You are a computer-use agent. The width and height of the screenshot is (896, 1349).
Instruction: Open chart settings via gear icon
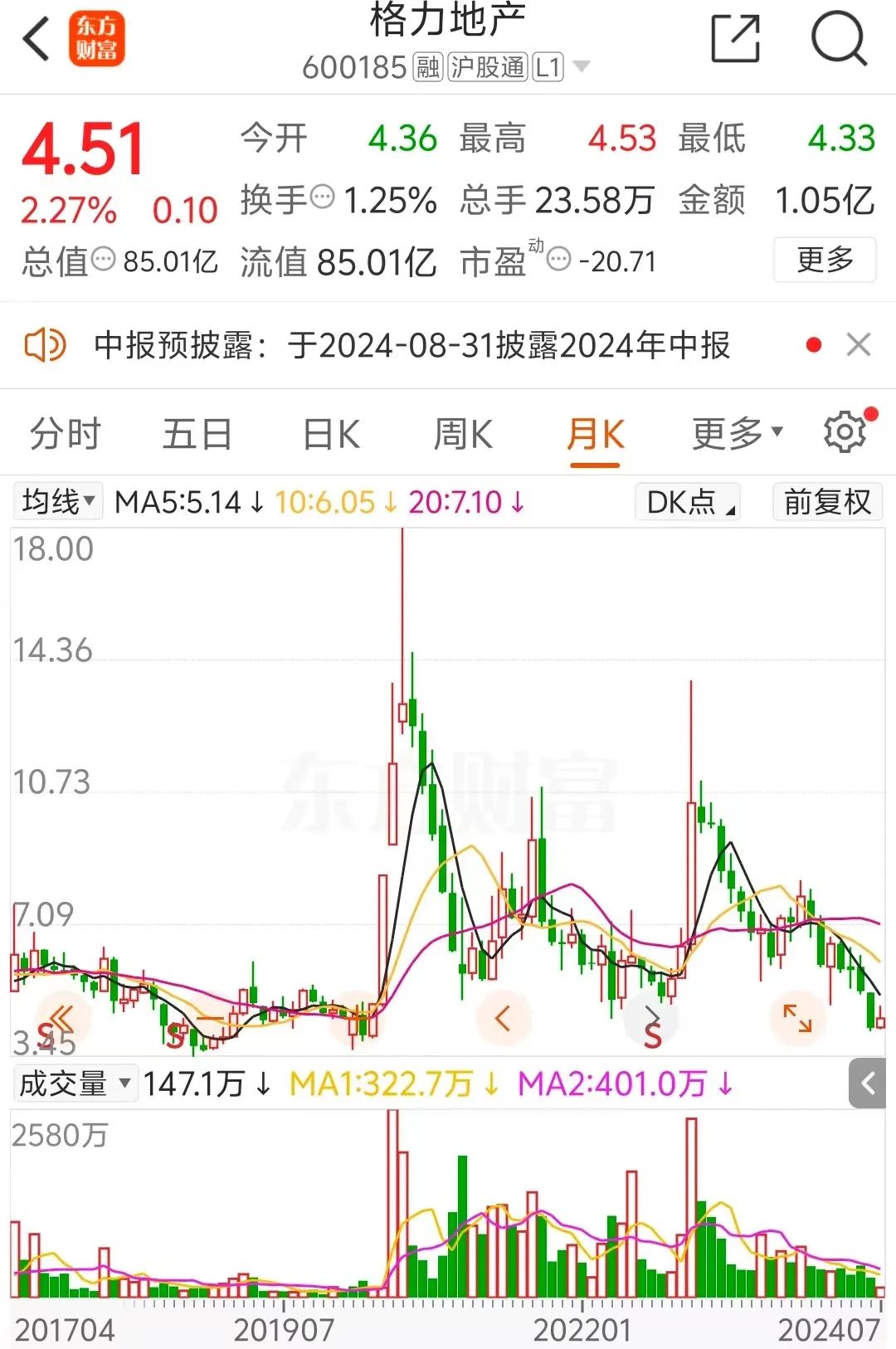point(844,432)
